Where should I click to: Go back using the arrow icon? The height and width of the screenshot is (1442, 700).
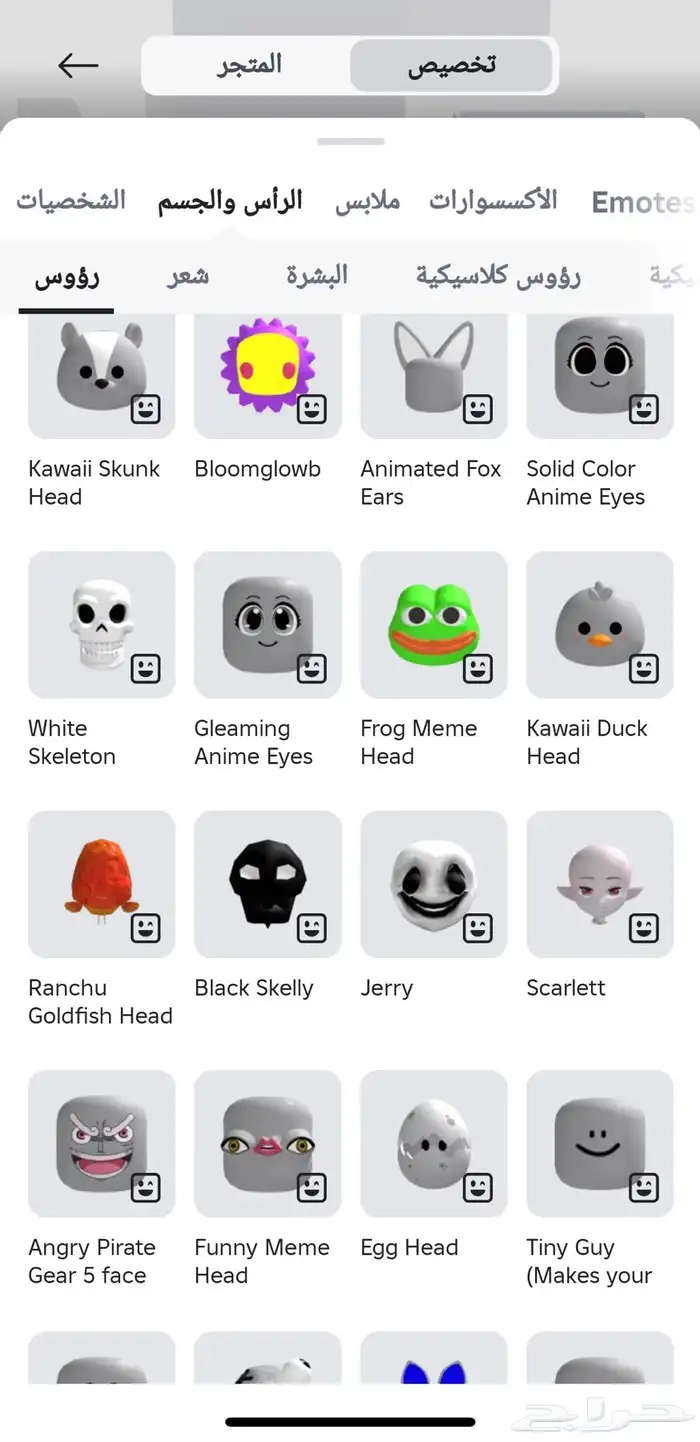(x=78, y=66)
